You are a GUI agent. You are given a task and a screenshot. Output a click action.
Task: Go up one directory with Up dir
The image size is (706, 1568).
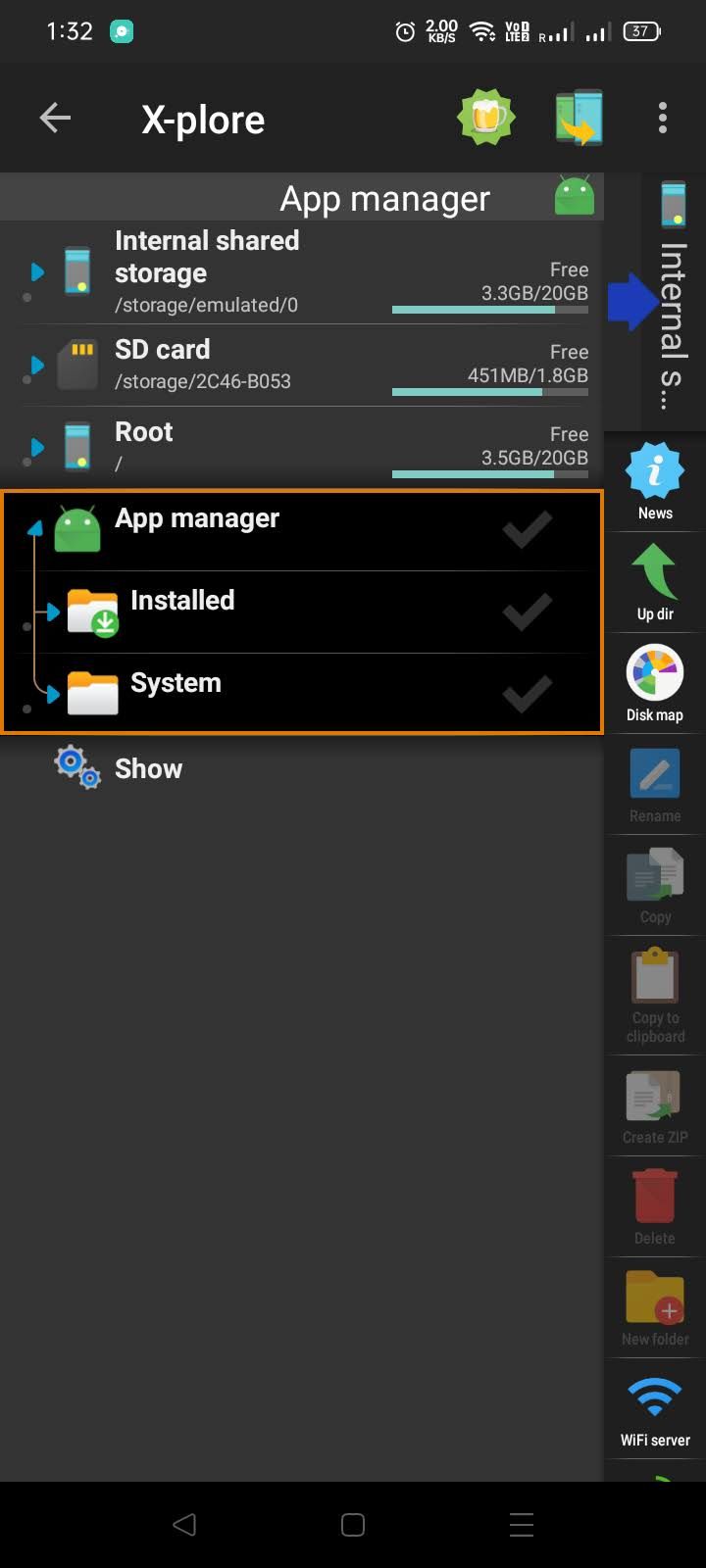655,583
